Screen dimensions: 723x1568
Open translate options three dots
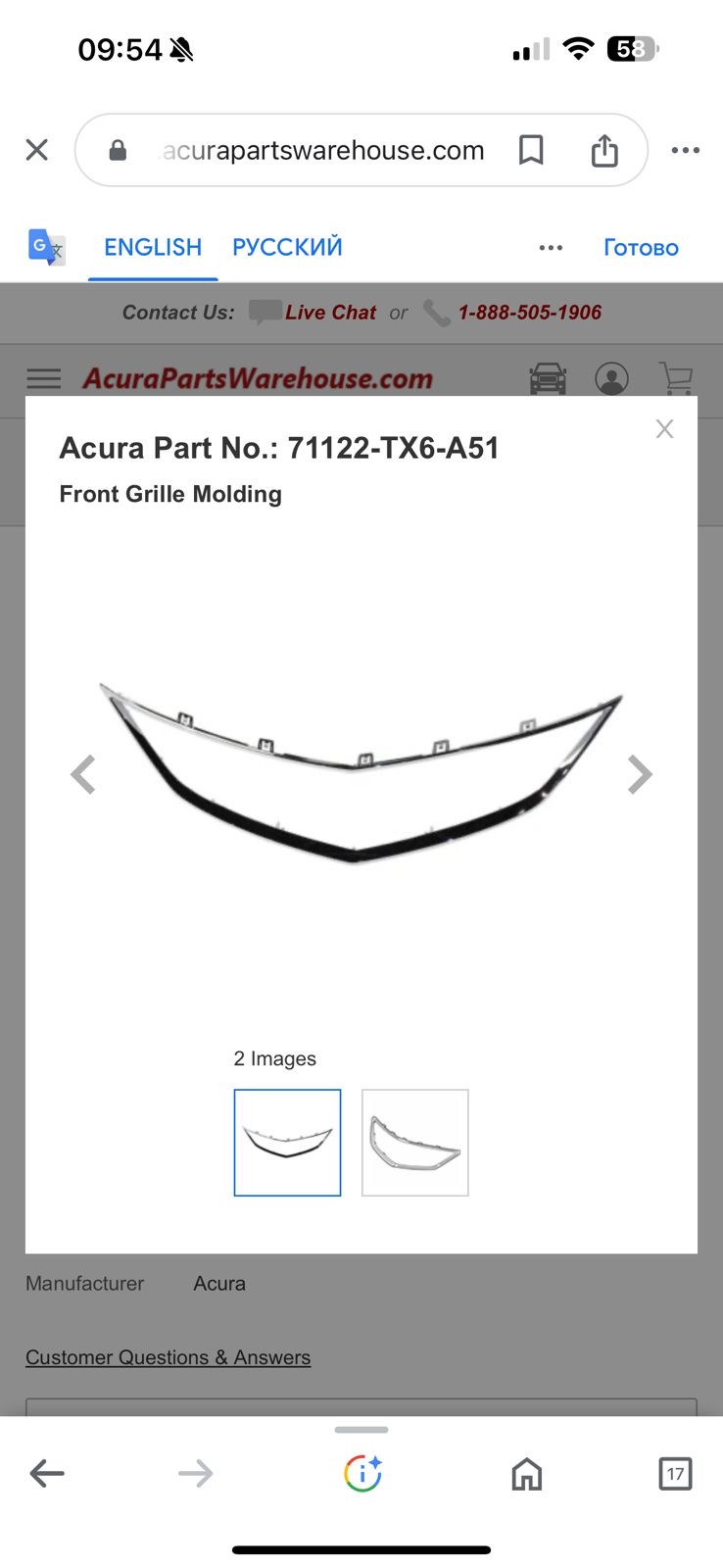(x=551, y=248)
